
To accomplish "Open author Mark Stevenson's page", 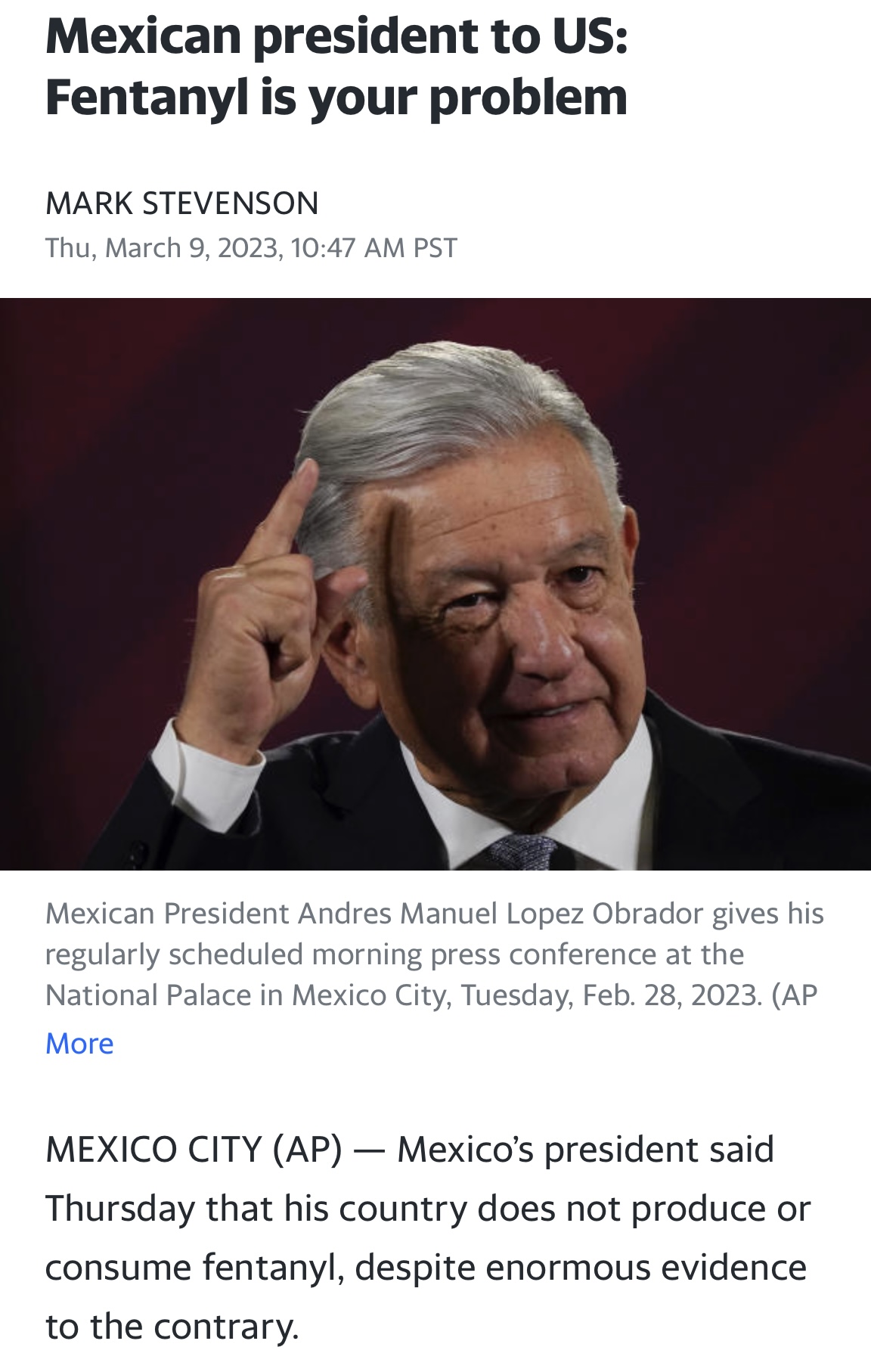I will pyautogui.click(x=182, y=203).
